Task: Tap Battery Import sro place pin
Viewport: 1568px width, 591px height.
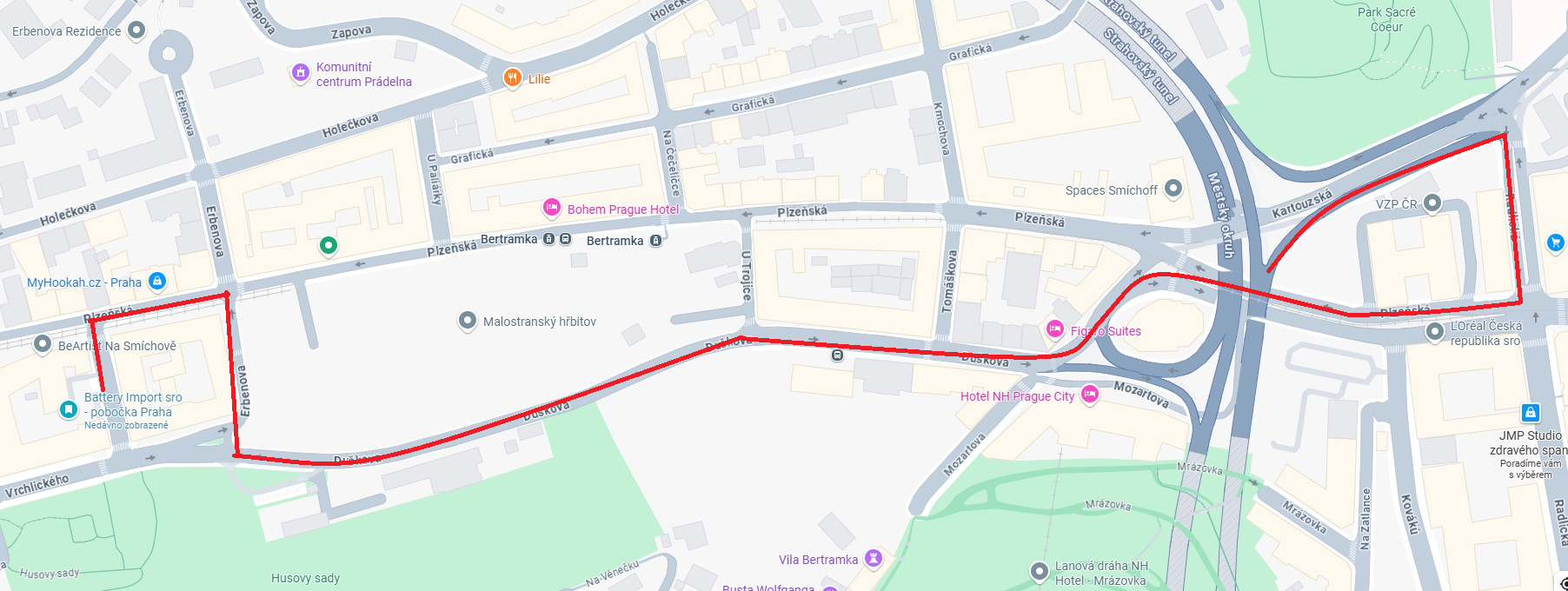Action: [69, 409]
